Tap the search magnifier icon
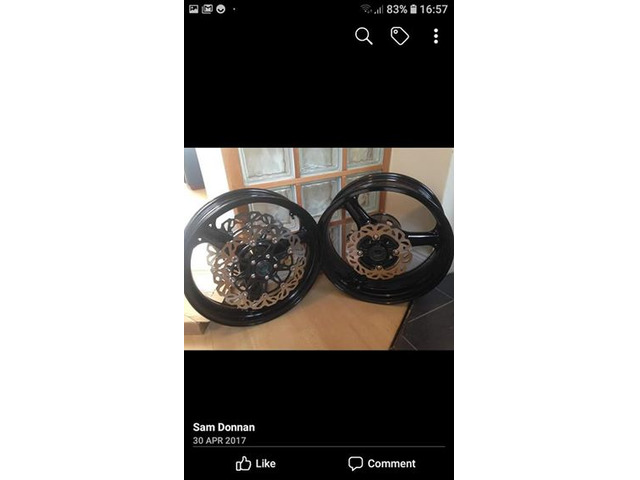640x480 pixels. (364, 36)
